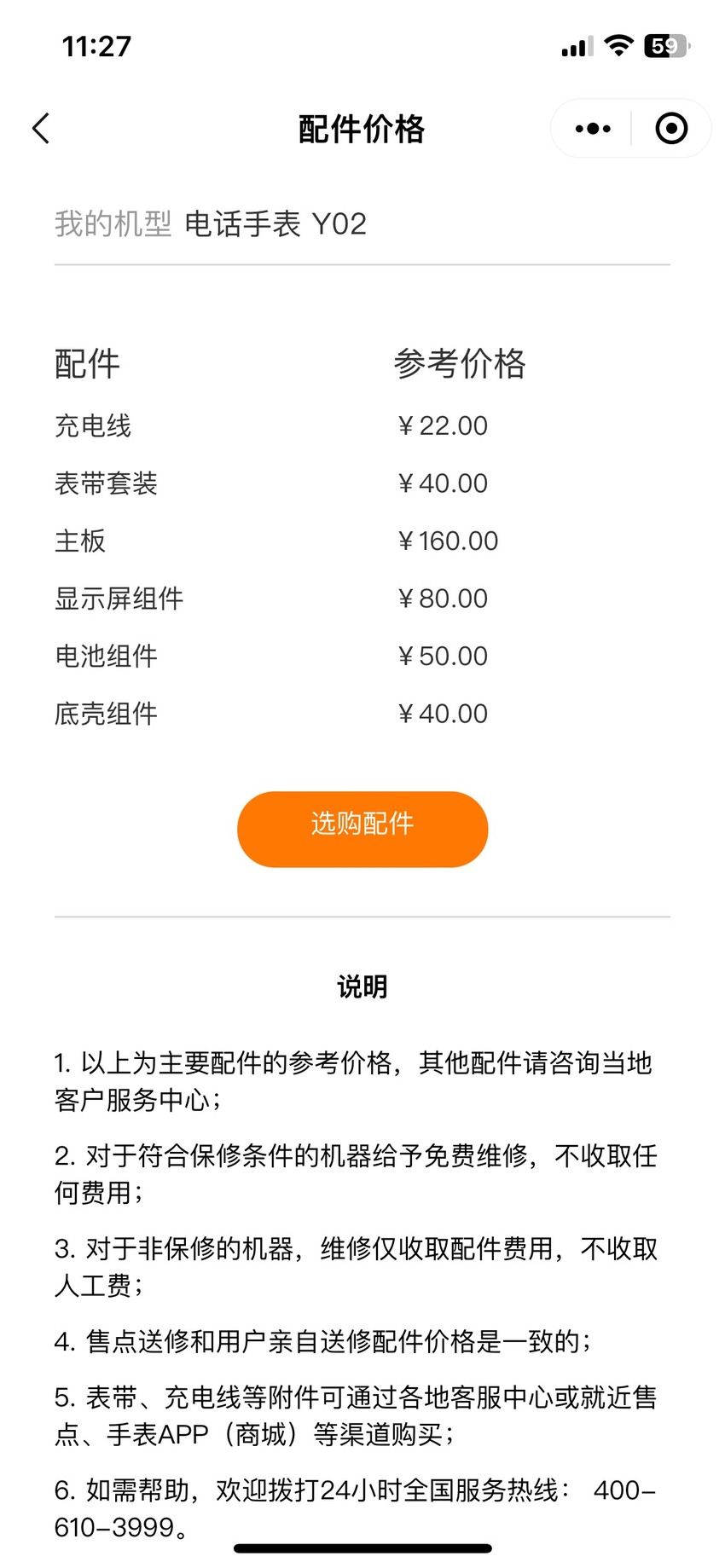725x1568 pixels.
Task: Open the mini program's three-dot menu
Action: [x=593, y=129]
